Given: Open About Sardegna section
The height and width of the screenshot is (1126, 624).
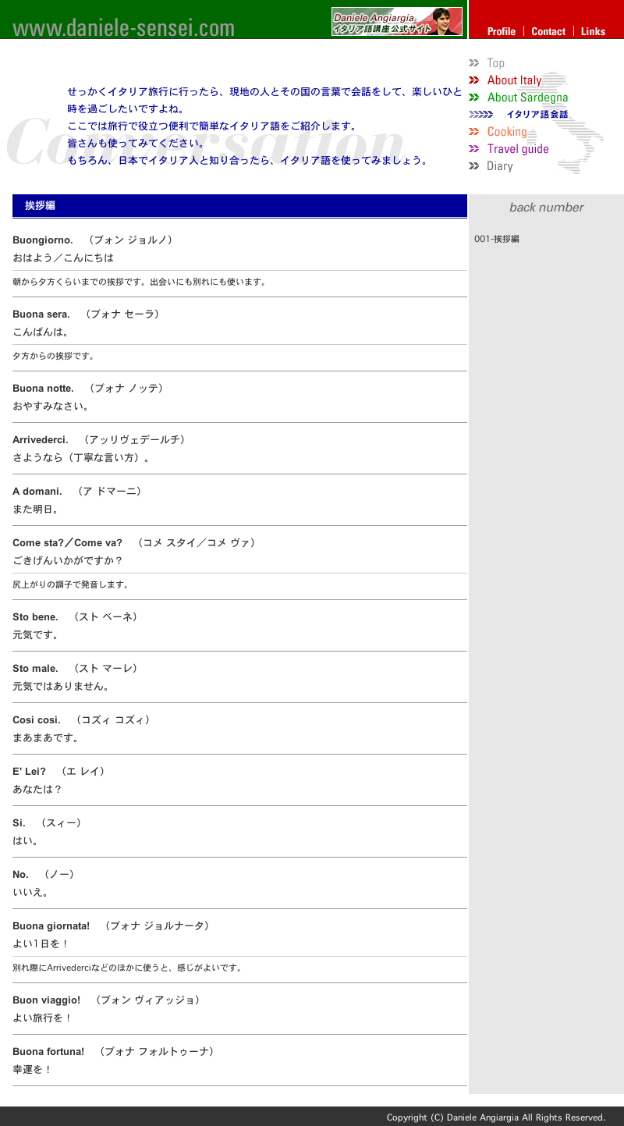Looking at the screenshot, I should coord(527,97).
